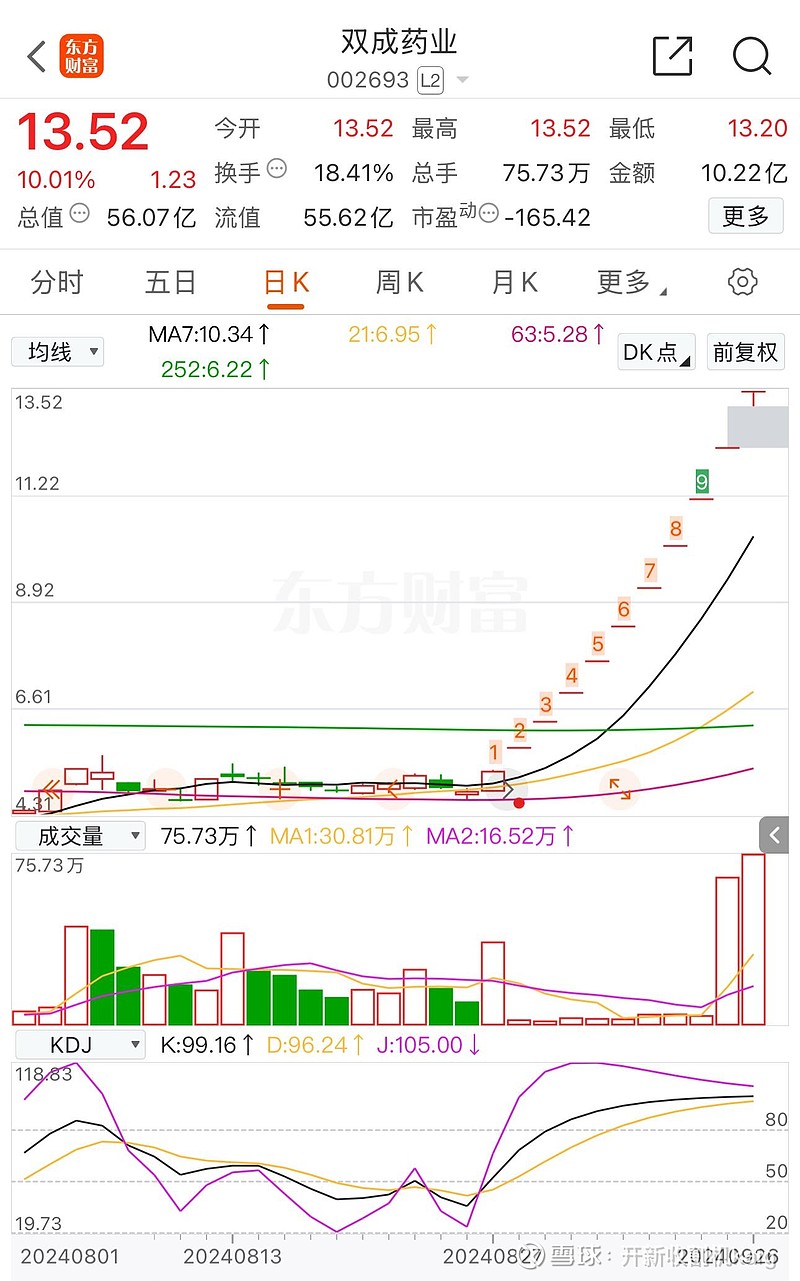800x1281 pixels.
Task: Switch to the 月K tab
Action: pyautogui.click(x=515, y=283)
